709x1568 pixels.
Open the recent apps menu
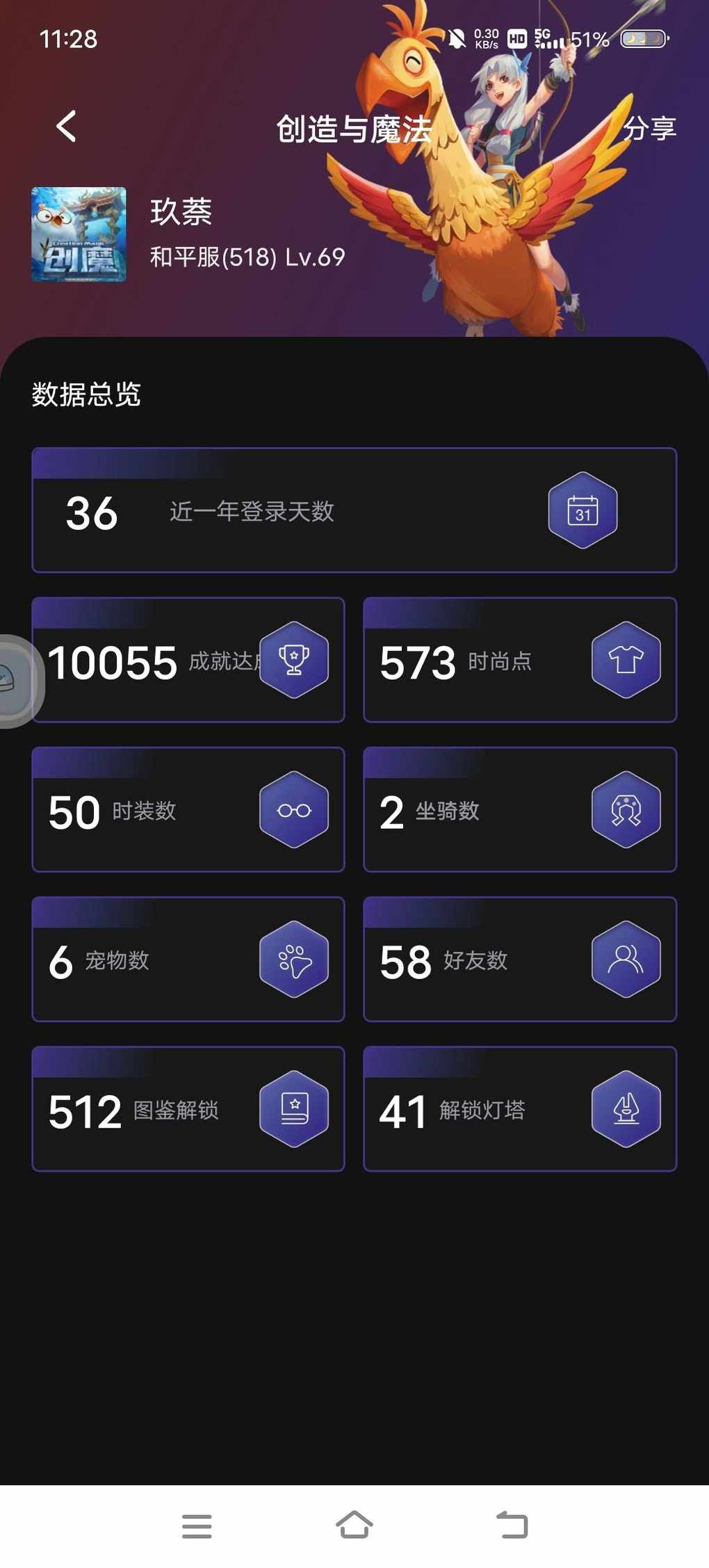197,1526
